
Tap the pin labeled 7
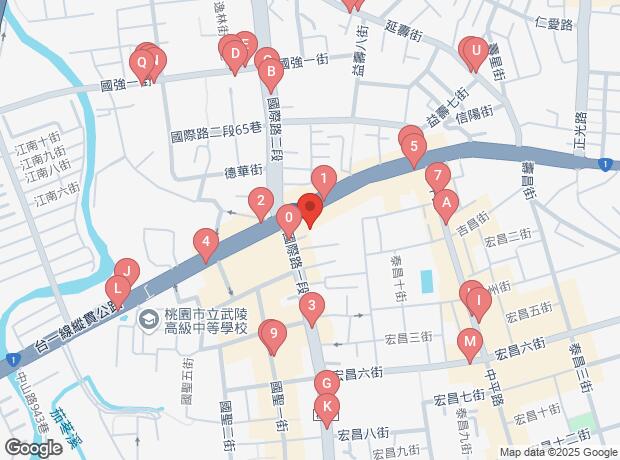(x=437, y=178)
